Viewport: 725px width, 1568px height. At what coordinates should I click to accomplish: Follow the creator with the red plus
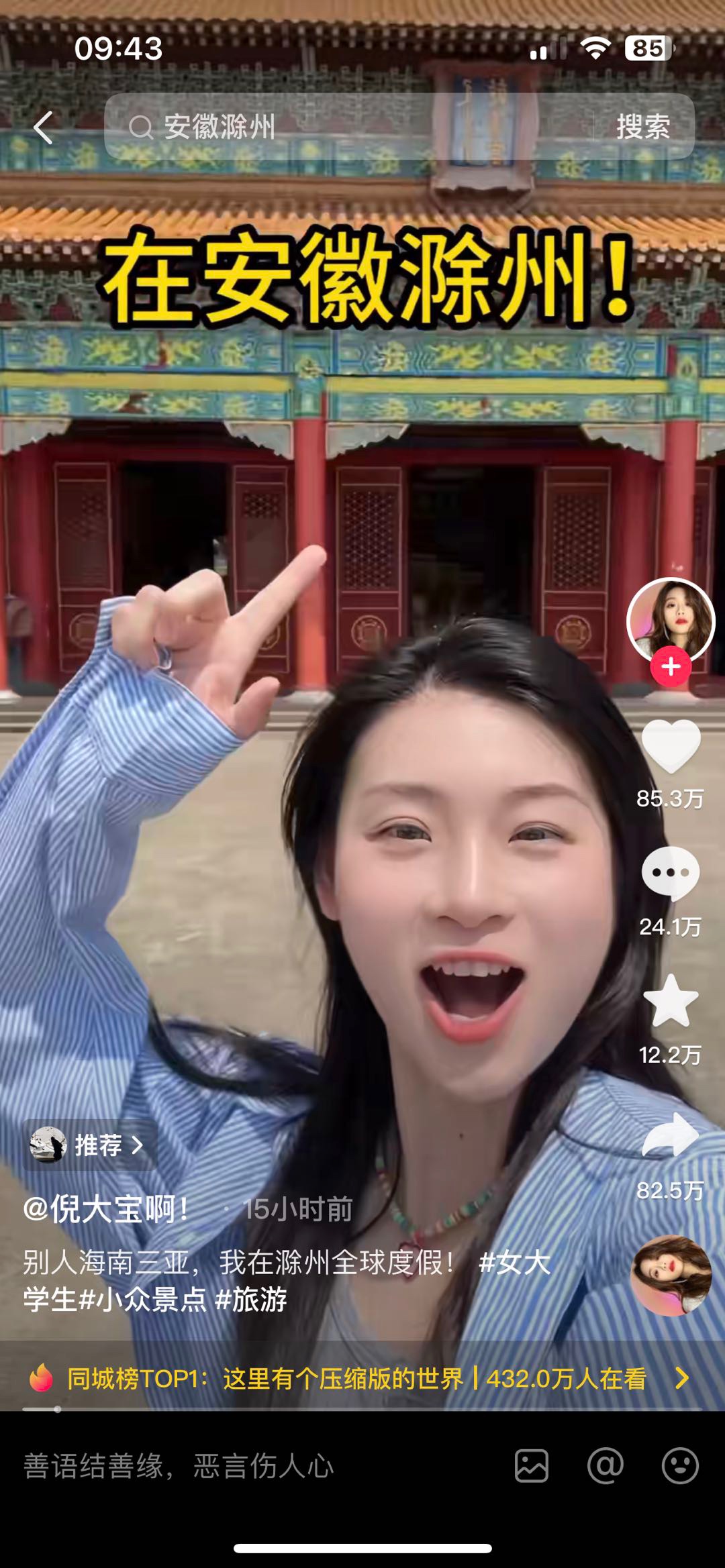(x=671, y=667)
